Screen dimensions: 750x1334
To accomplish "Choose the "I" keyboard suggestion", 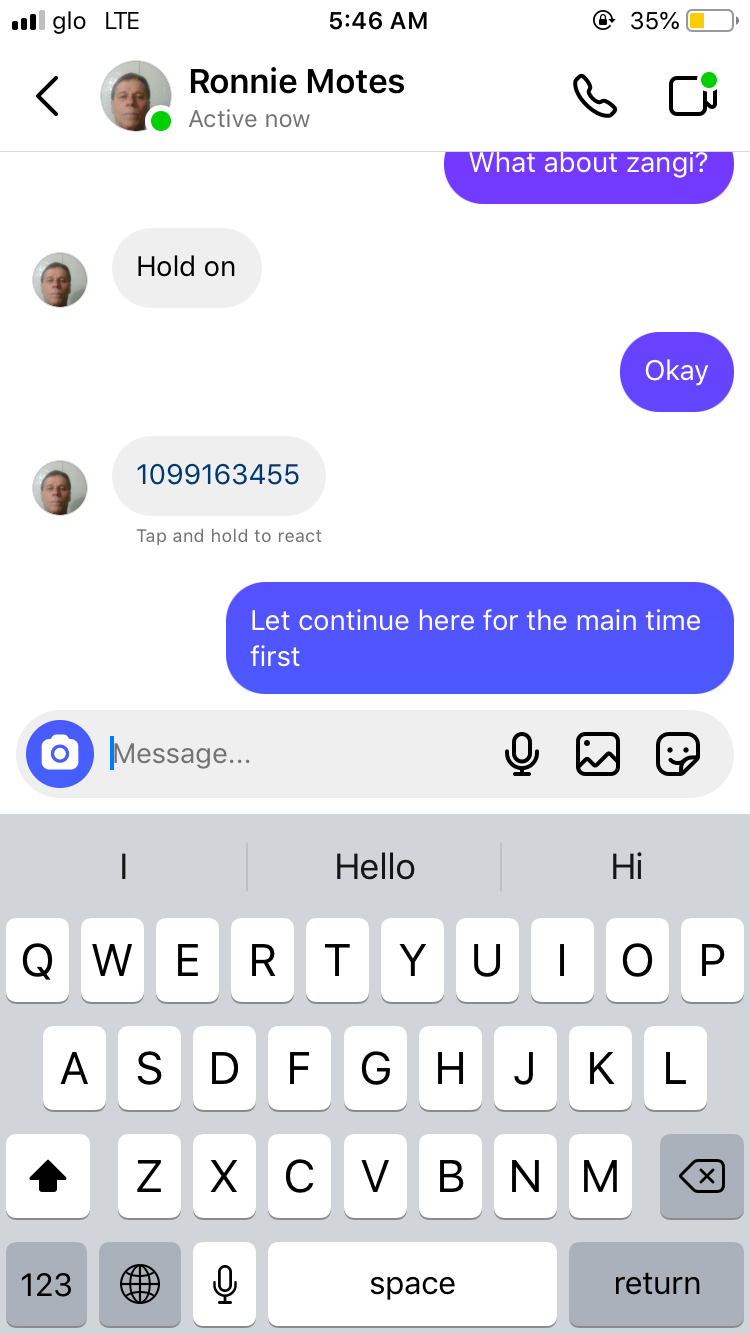I will tap(123, 866).
